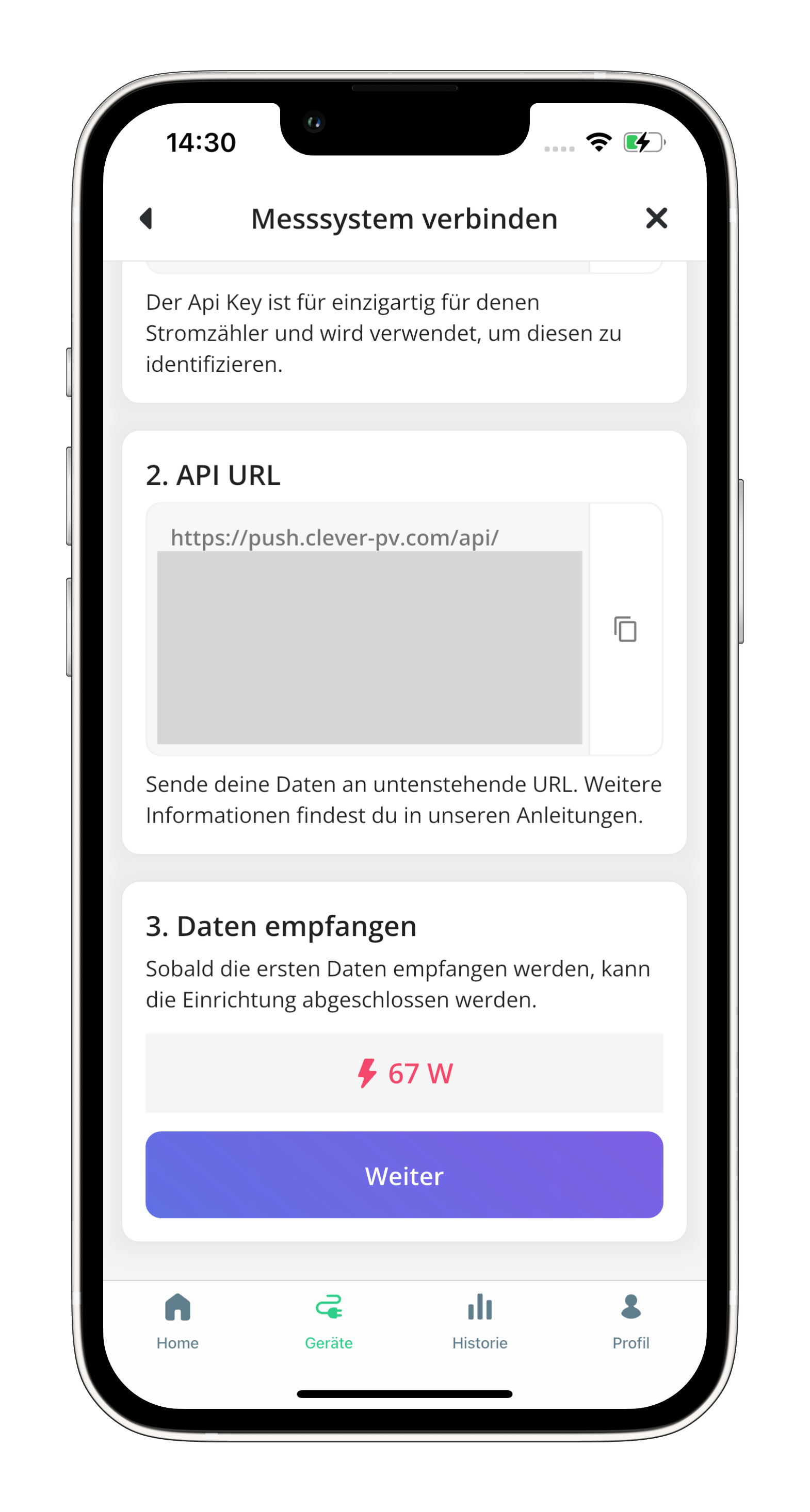
Task: Close the Messsystem verbinden screen
Action: 656,218
